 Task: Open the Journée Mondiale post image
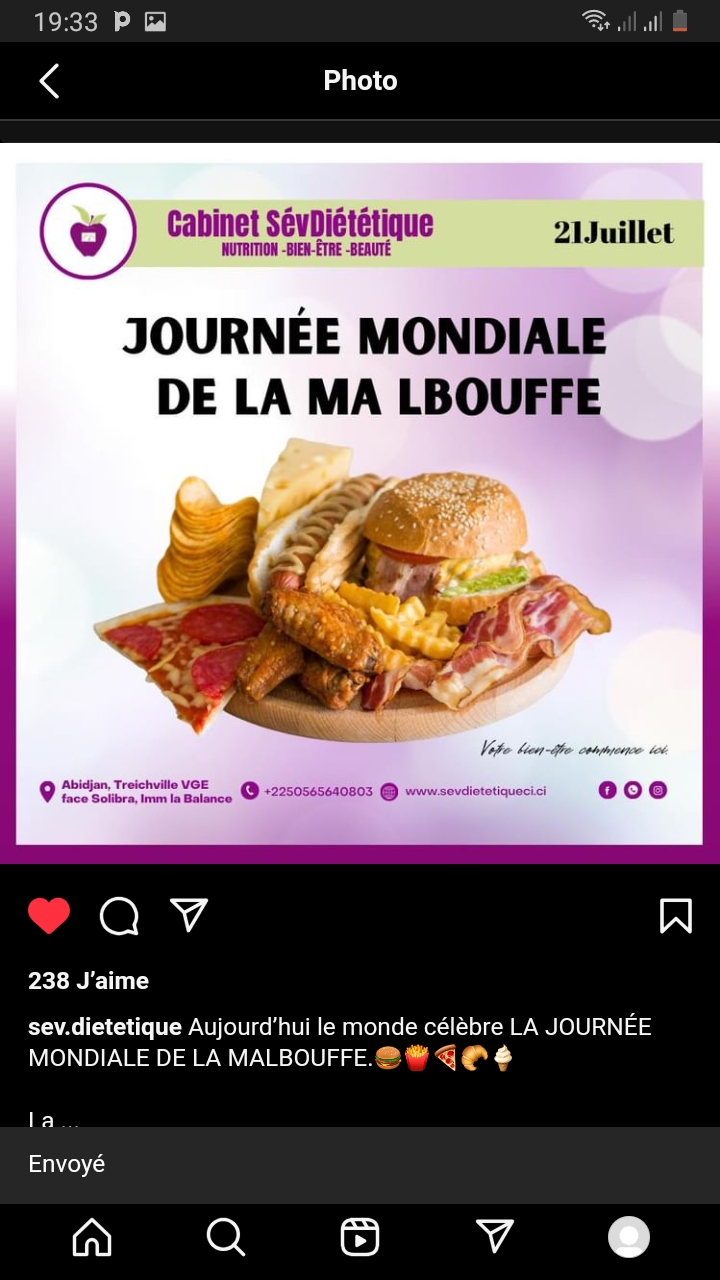(x=360, y=503)
